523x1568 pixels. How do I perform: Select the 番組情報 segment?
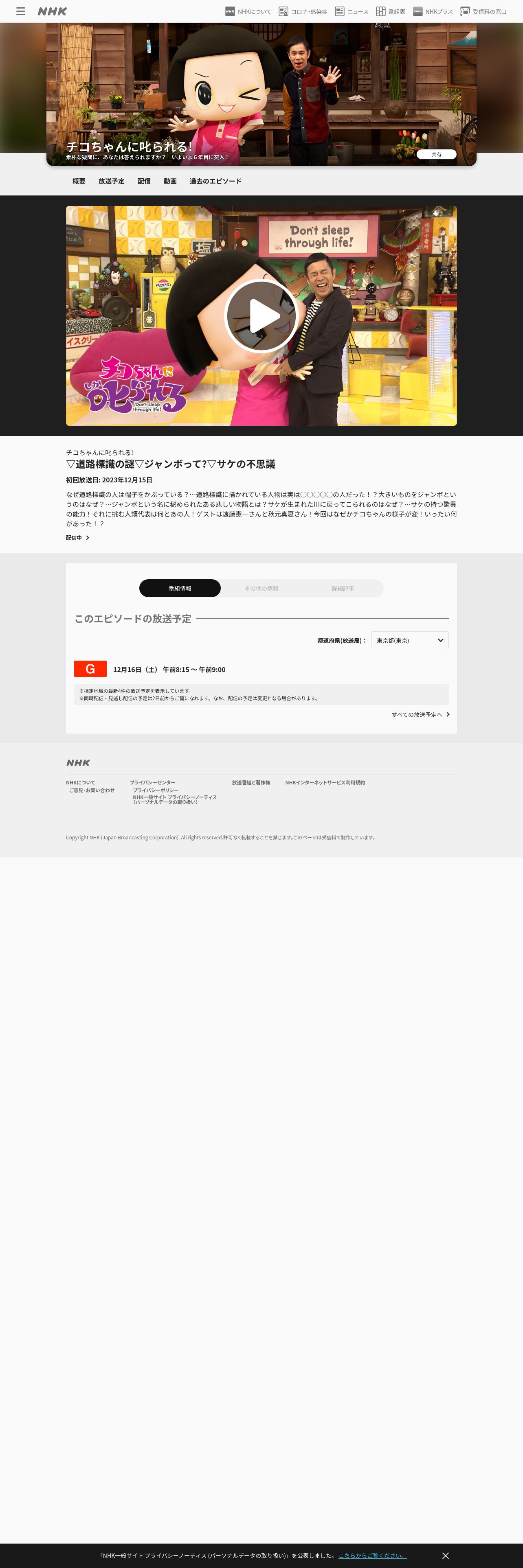(180, 589)
